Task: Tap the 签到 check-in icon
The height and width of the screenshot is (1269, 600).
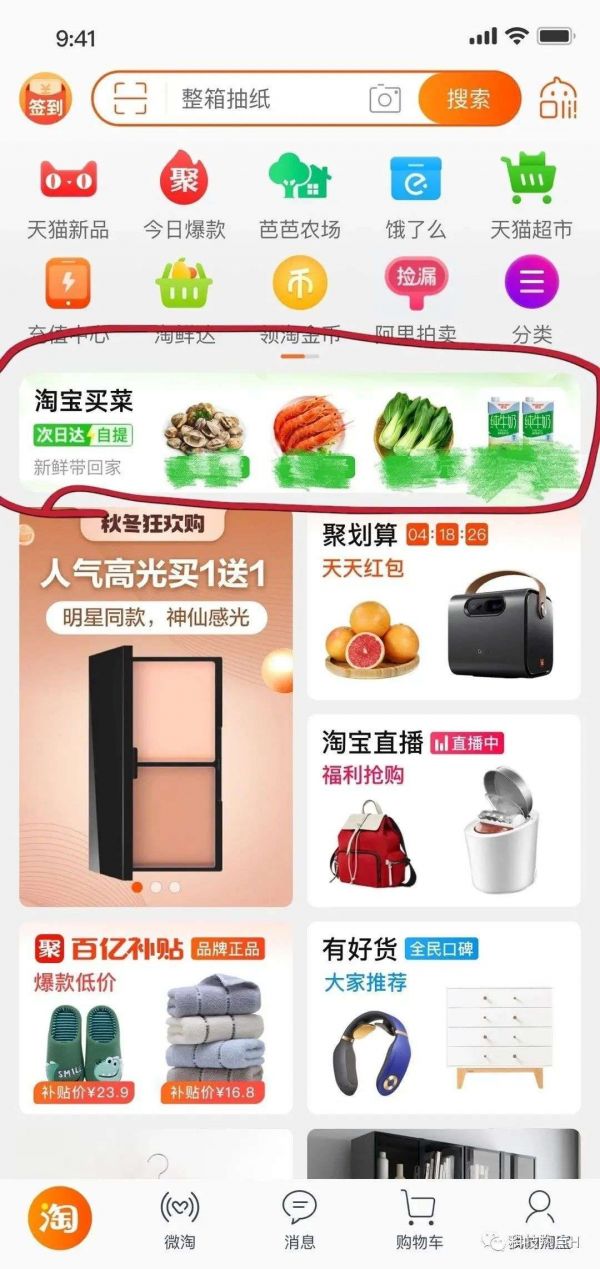Action: tap(44, 99)
